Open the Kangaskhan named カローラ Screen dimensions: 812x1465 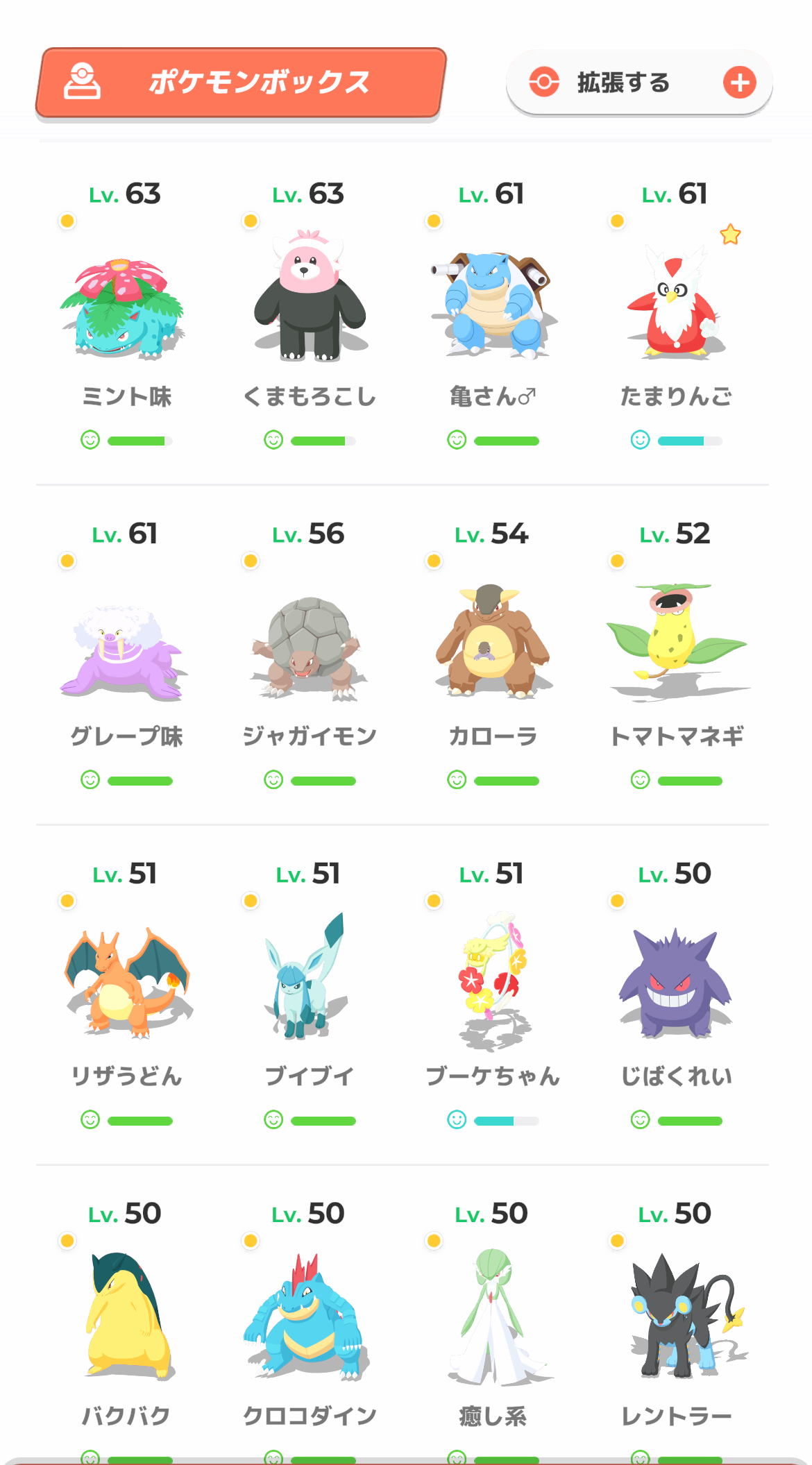coord(493,642)
